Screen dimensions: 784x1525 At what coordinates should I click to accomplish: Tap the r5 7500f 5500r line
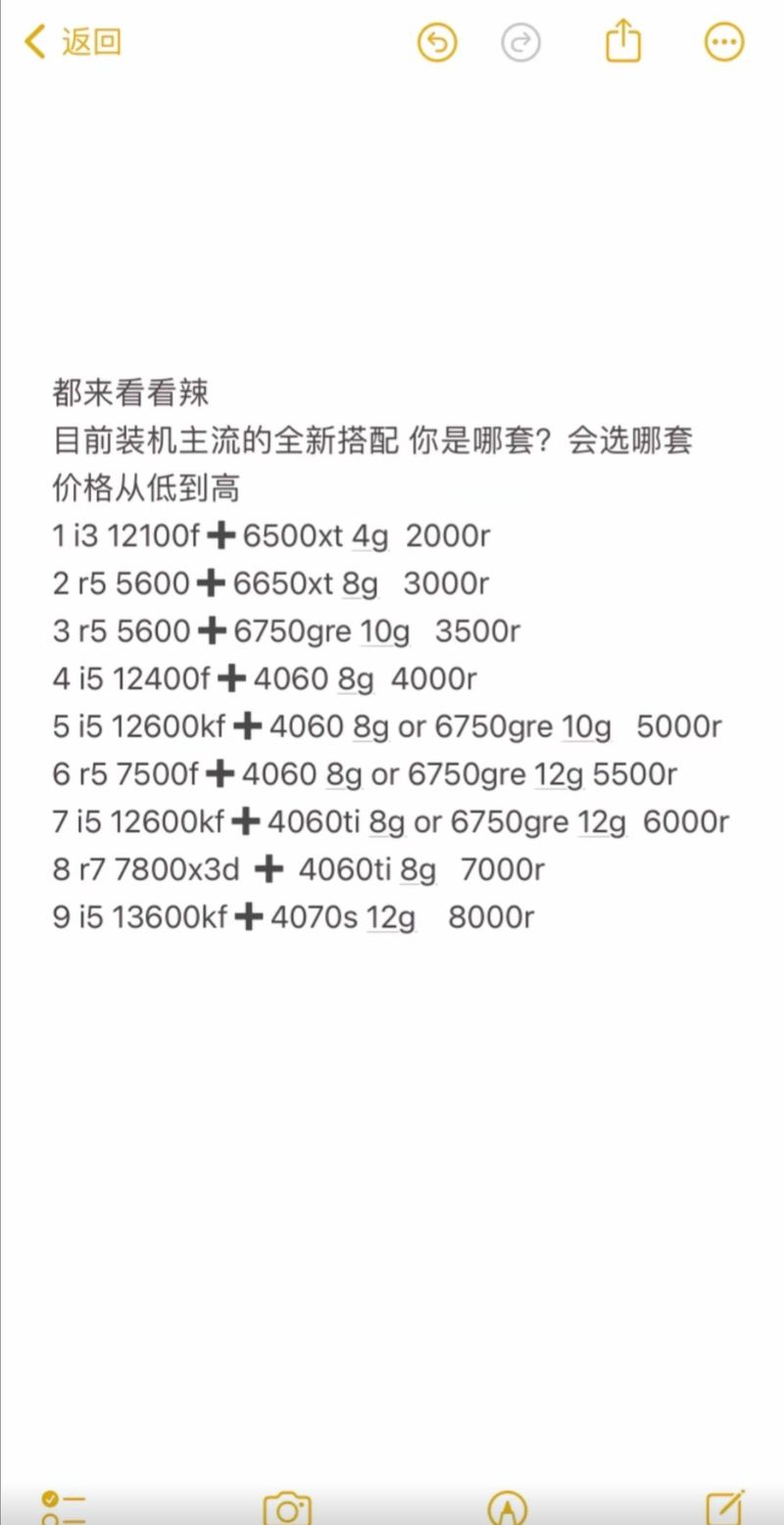click(363, 774)
